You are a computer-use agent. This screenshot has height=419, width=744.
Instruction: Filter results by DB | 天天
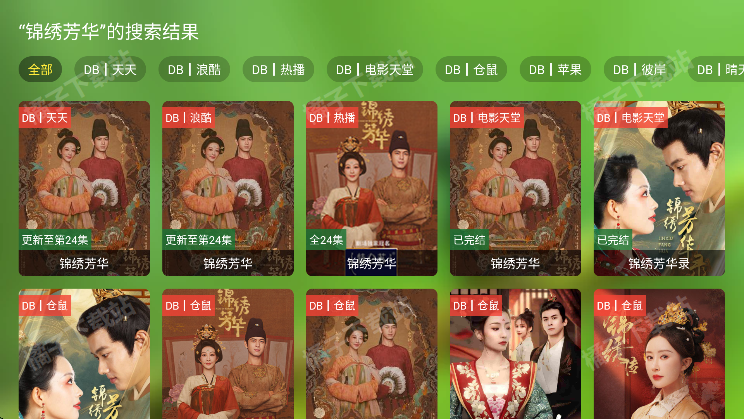click(110, 70)
